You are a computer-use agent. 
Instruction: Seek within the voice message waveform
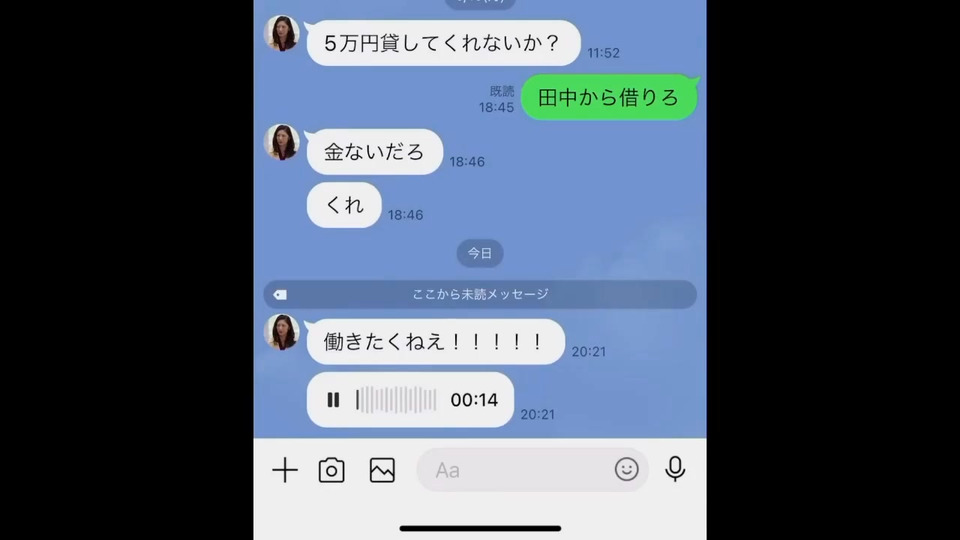pos(397,400)
